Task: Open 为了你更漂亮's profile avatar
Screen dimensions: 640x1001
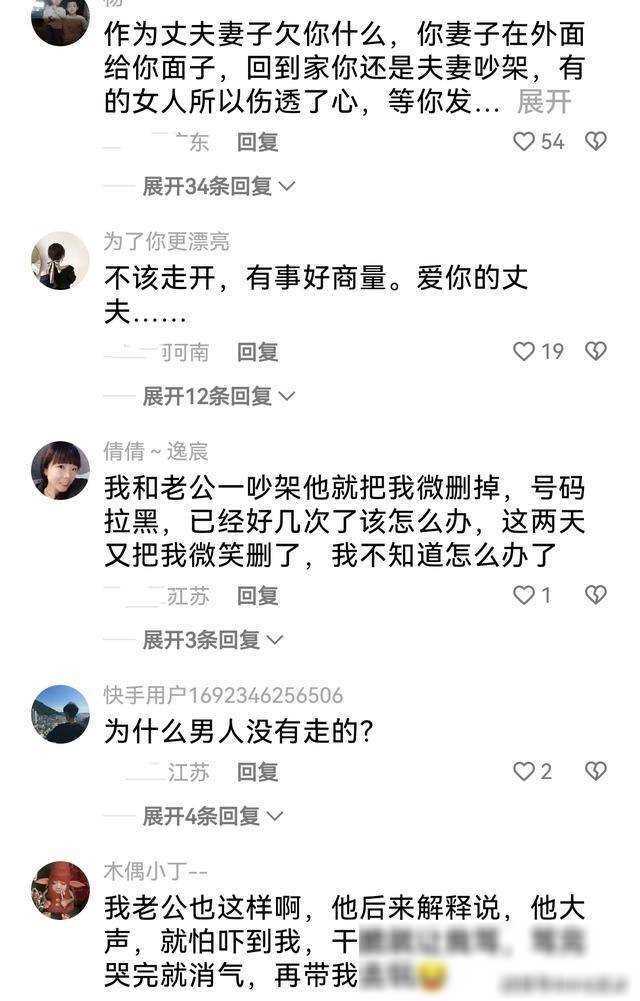Action: 60,260
